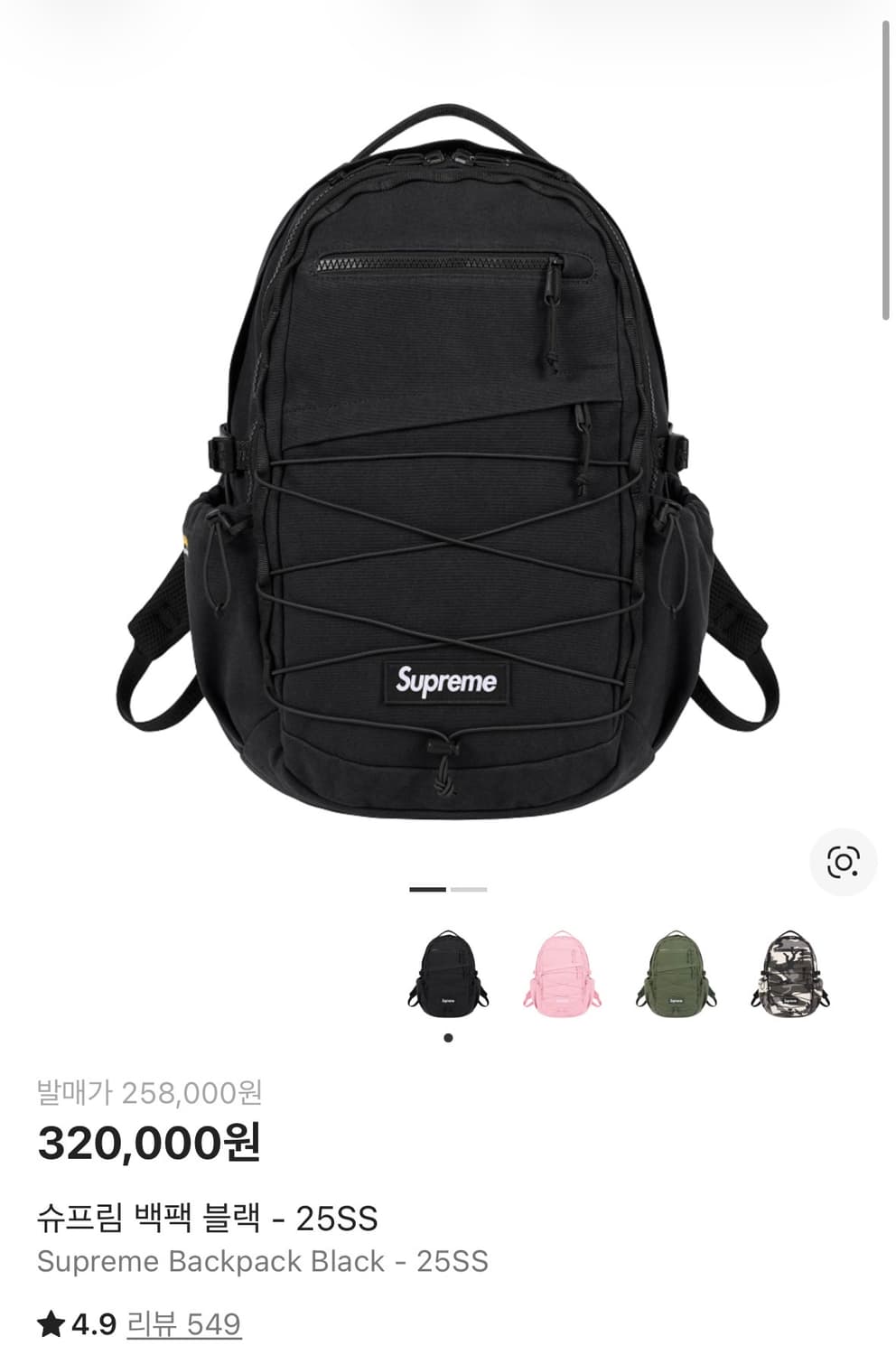Click the 발매가 258,000원 release price

click(149, 1090)
